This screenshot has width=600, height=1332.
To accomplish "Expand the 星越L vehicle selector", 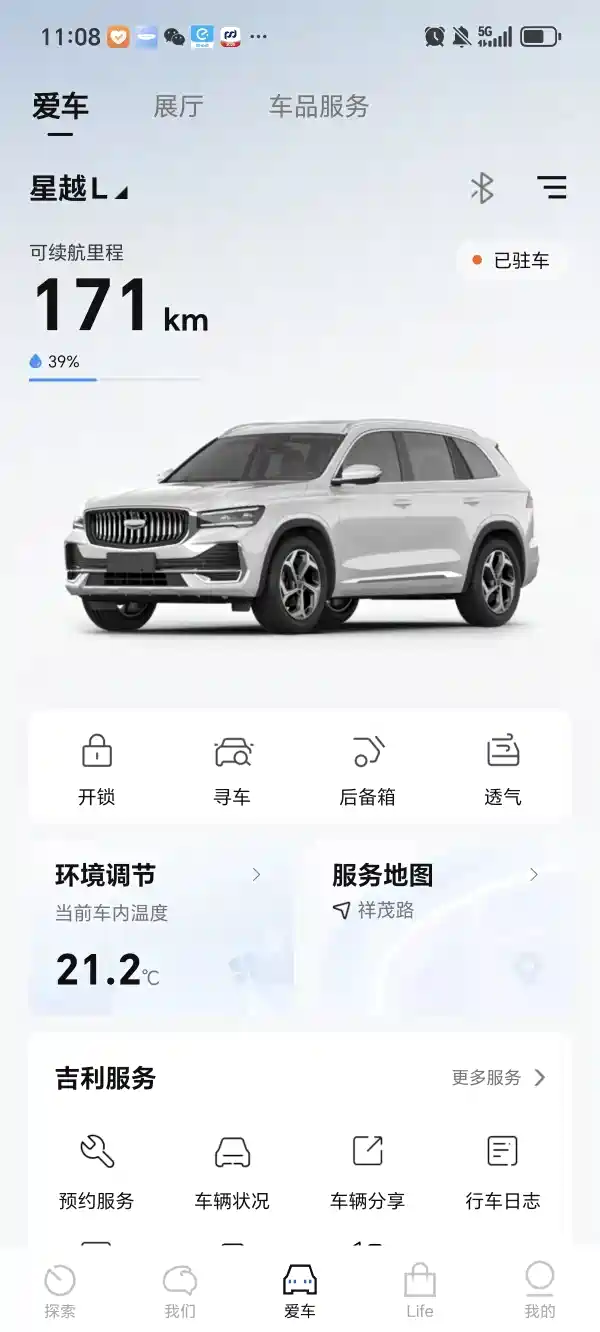I will coord(79,188).
